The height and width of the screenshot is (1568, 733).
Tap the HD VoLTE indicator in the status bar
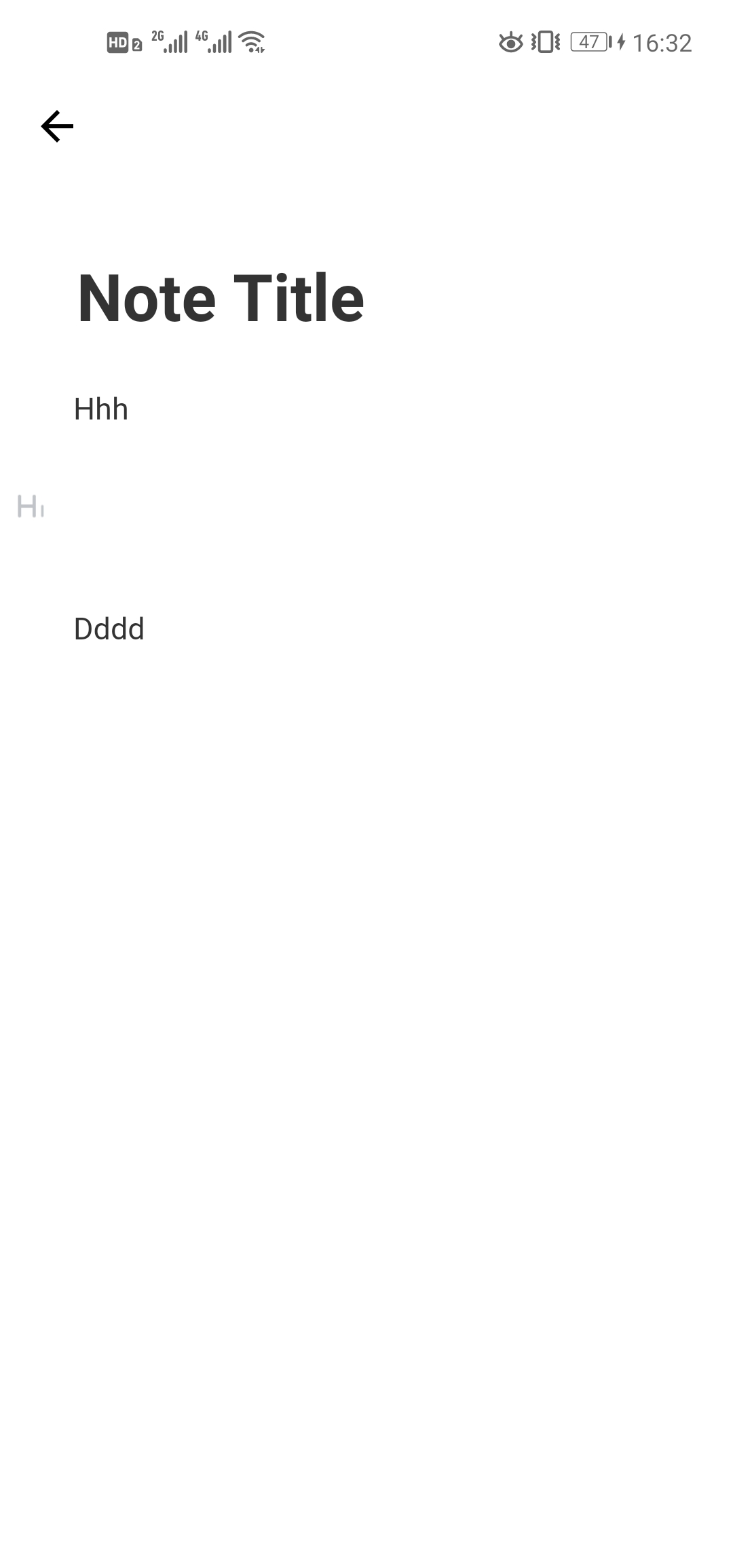click(x=117, y=42)
